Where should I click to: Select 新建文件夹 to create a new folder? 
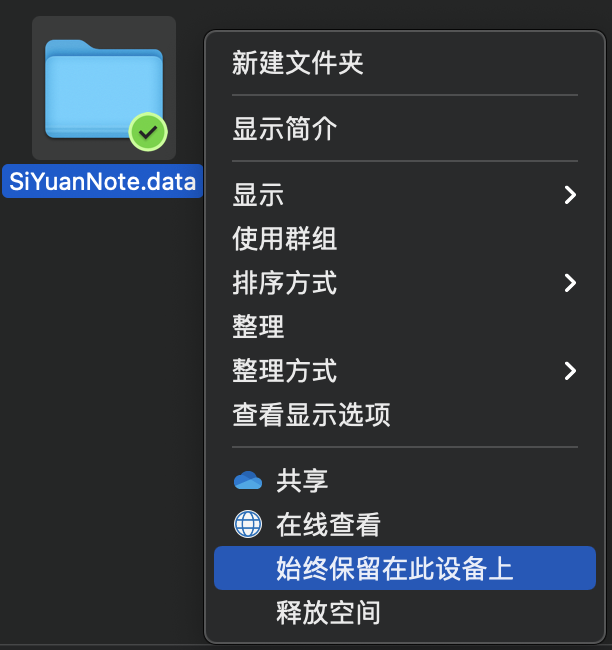click(298, 64)
